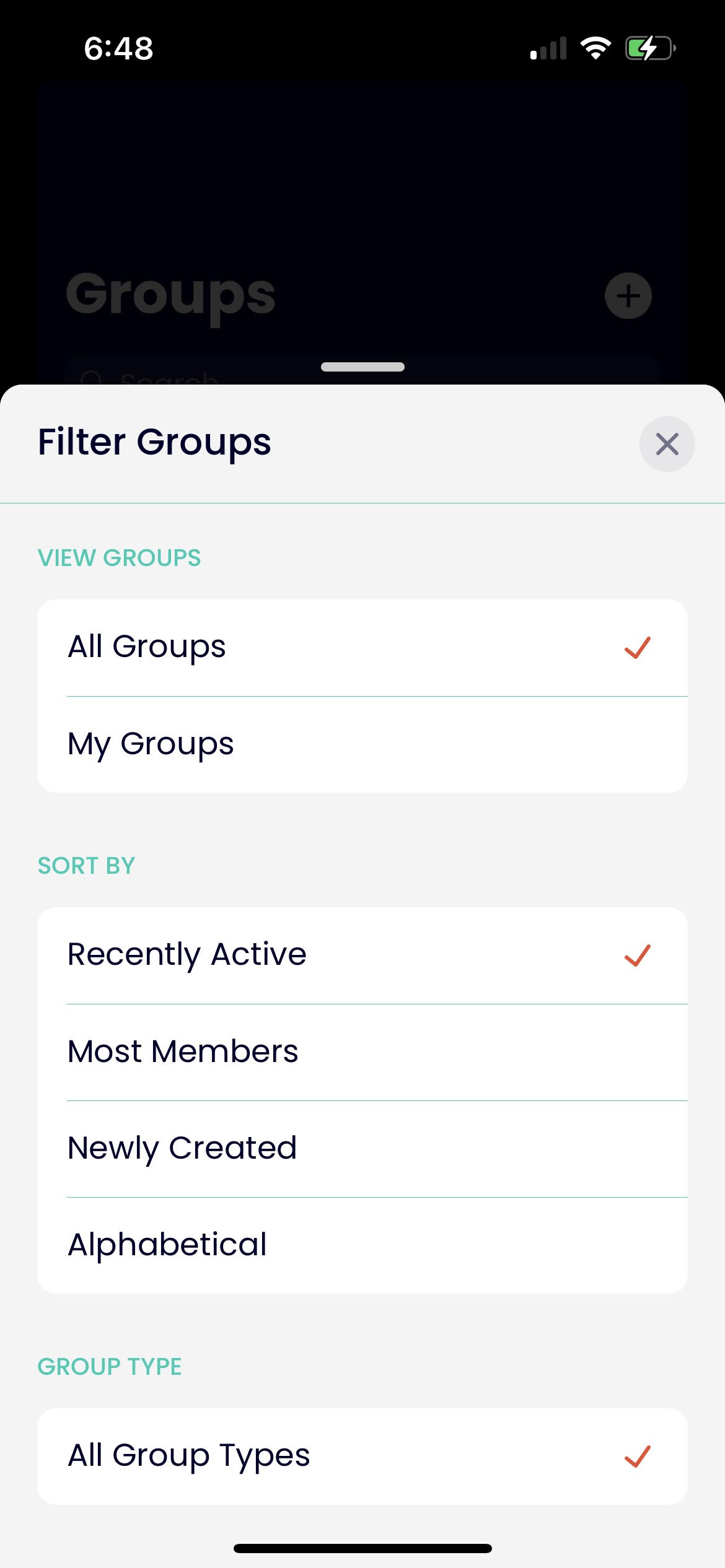Tap the Wi-Fi icon in the status bar
The width and height of the screenshot is (725, 1568).
pos(595,48)
